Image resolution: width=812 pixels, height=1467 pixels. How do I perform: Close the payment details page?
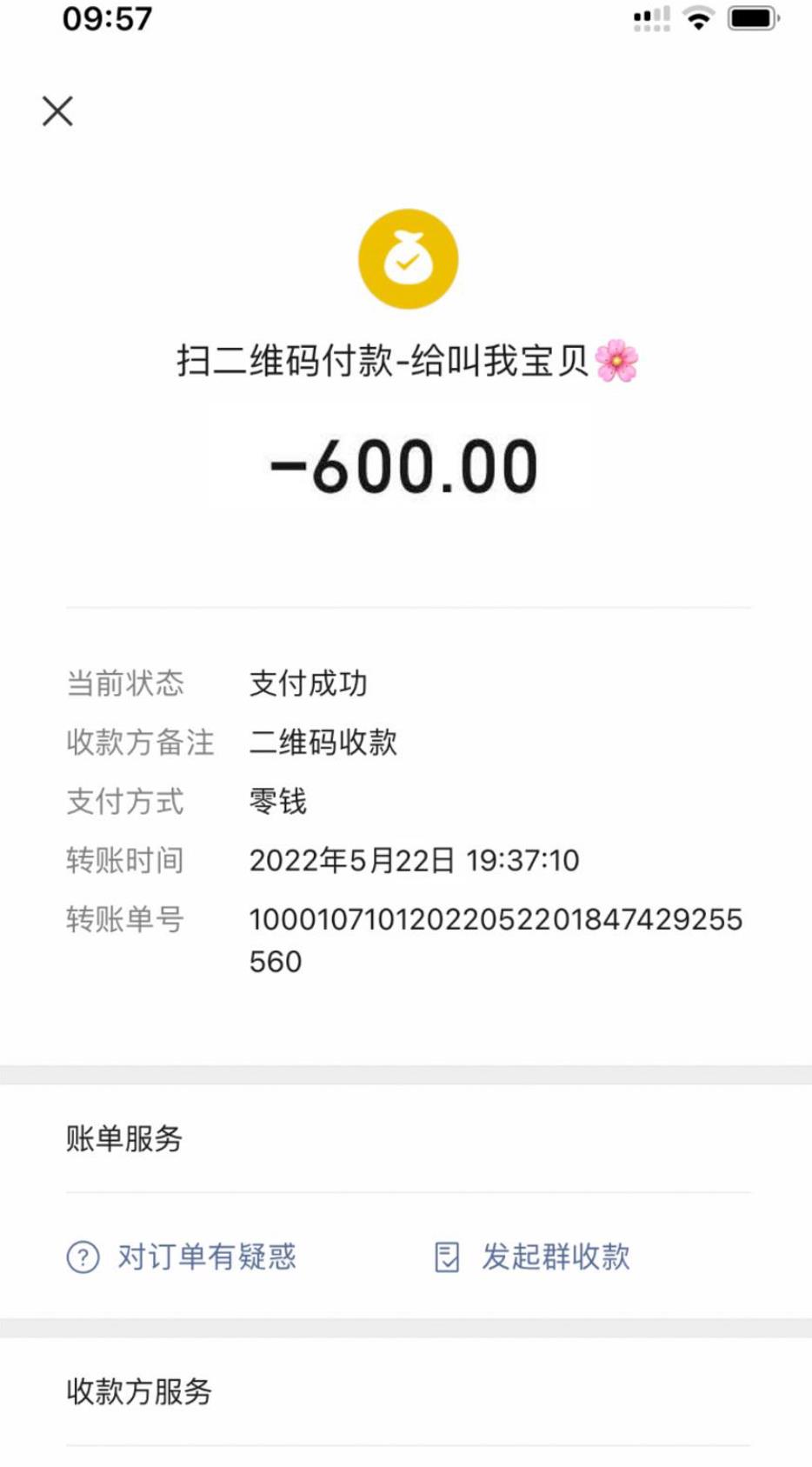tap(57, 111)
